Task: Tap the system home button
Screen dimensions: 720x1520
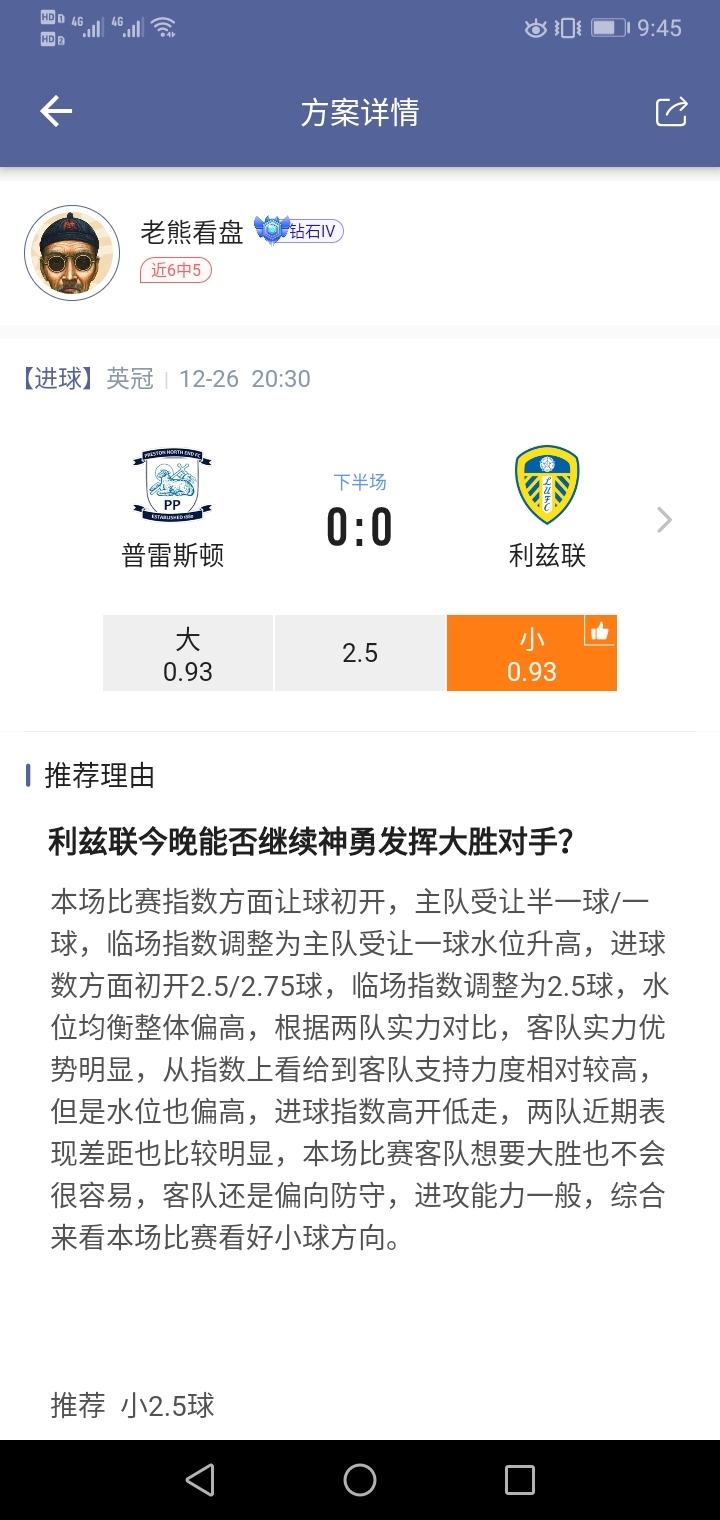Action: click(360, 1480)
